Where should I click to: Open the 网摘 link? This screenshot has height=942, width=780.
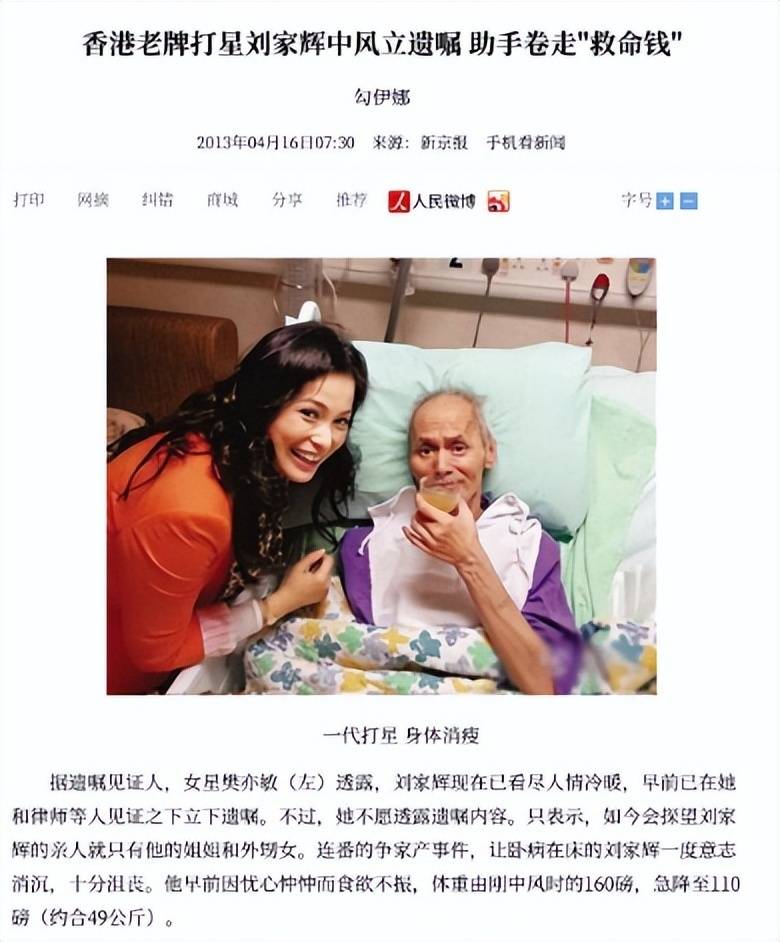pos(93,200)
